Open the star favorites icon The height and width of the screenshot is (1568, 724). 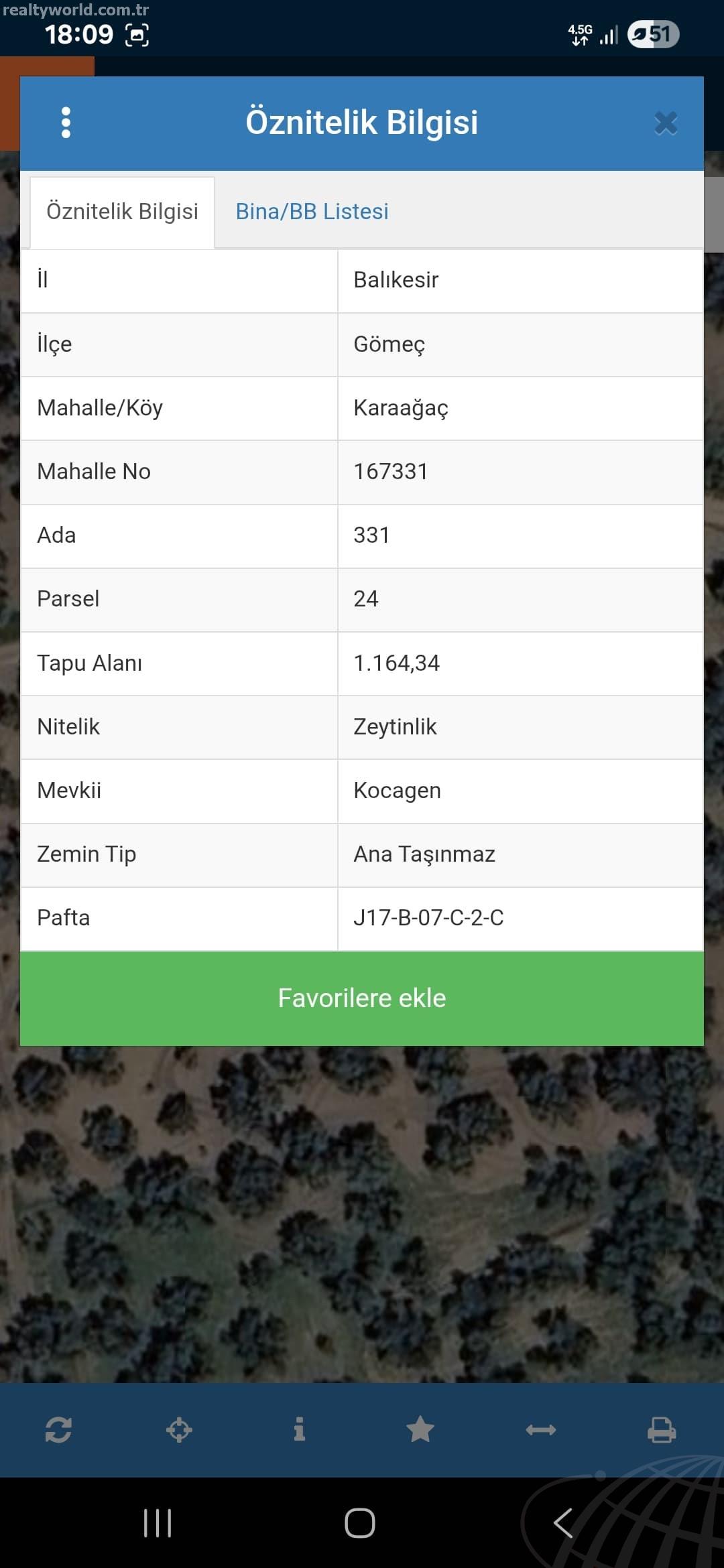[420, 1429]
